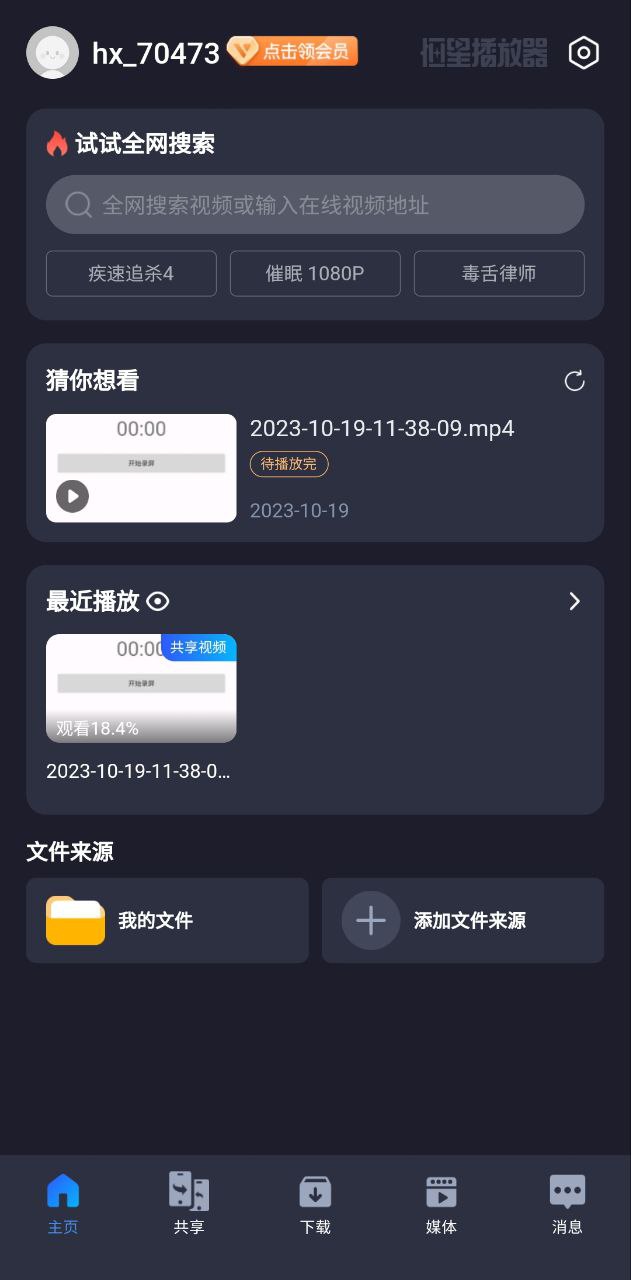
Task: Select the 疾速追杀4 search suggestion
Action: pyautogui.click(x=131, y=273)
